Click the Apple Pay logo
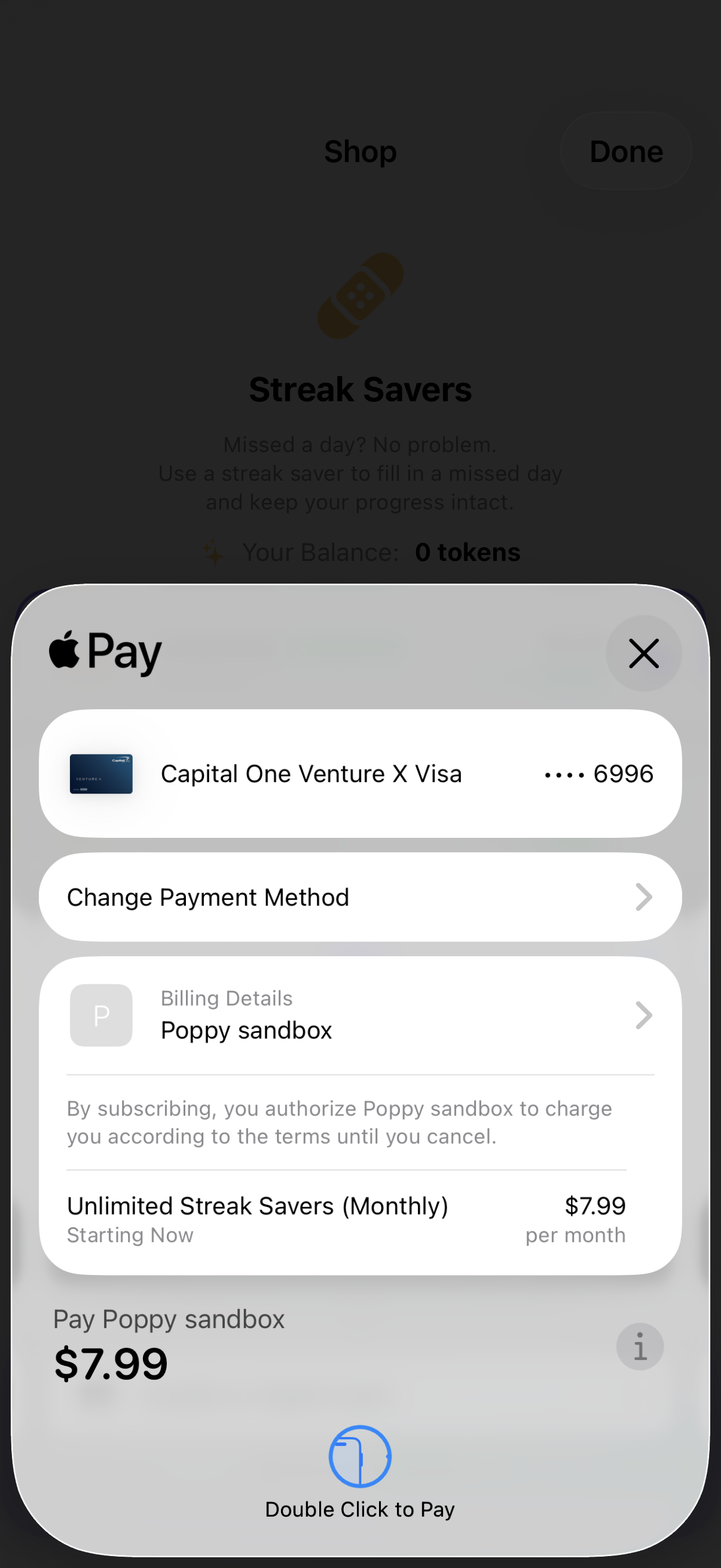721x1568 pixels. (x=103, y=651)
